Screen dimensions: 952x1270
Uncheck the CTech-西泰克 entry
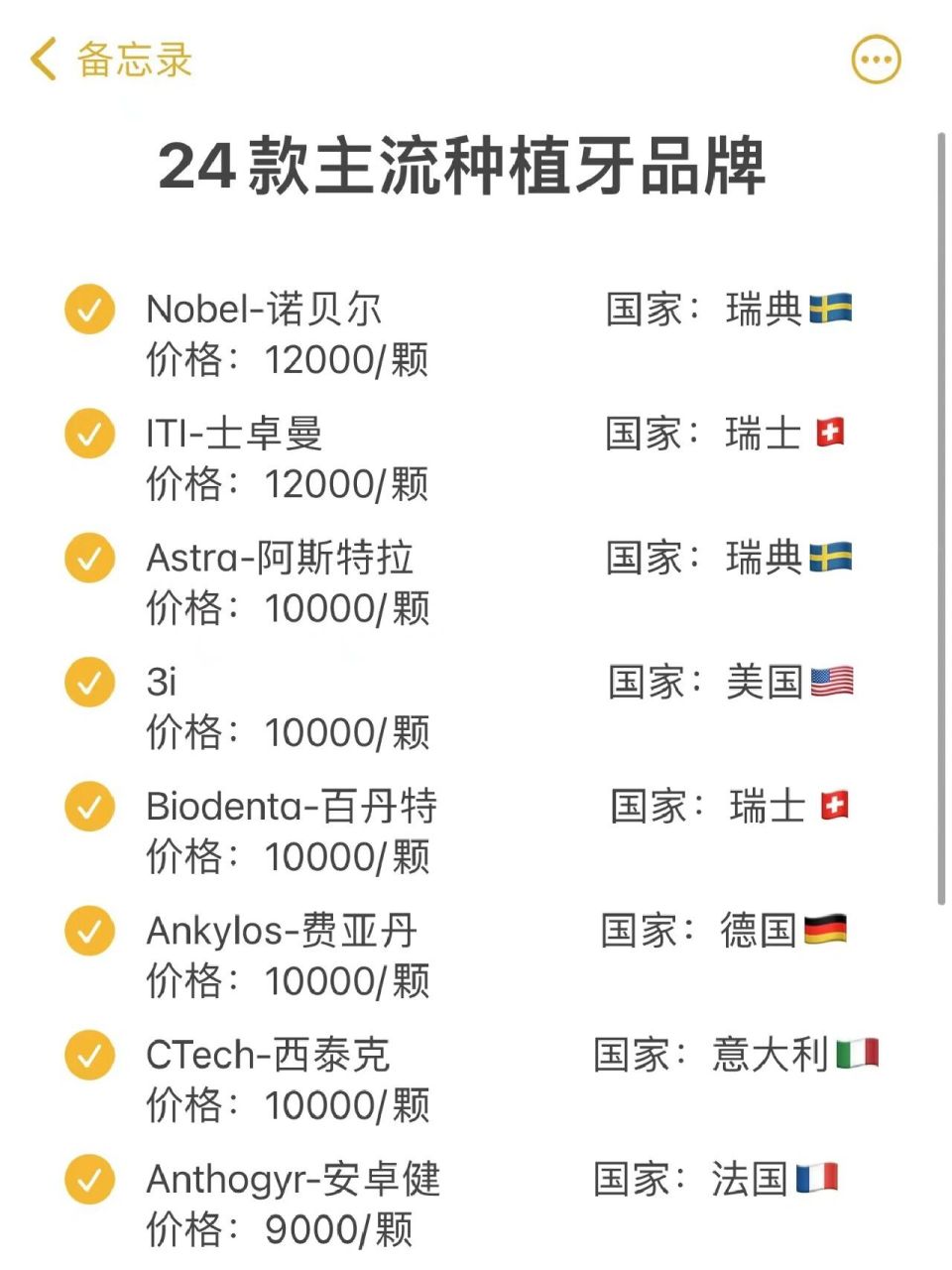coord(89,1054)
